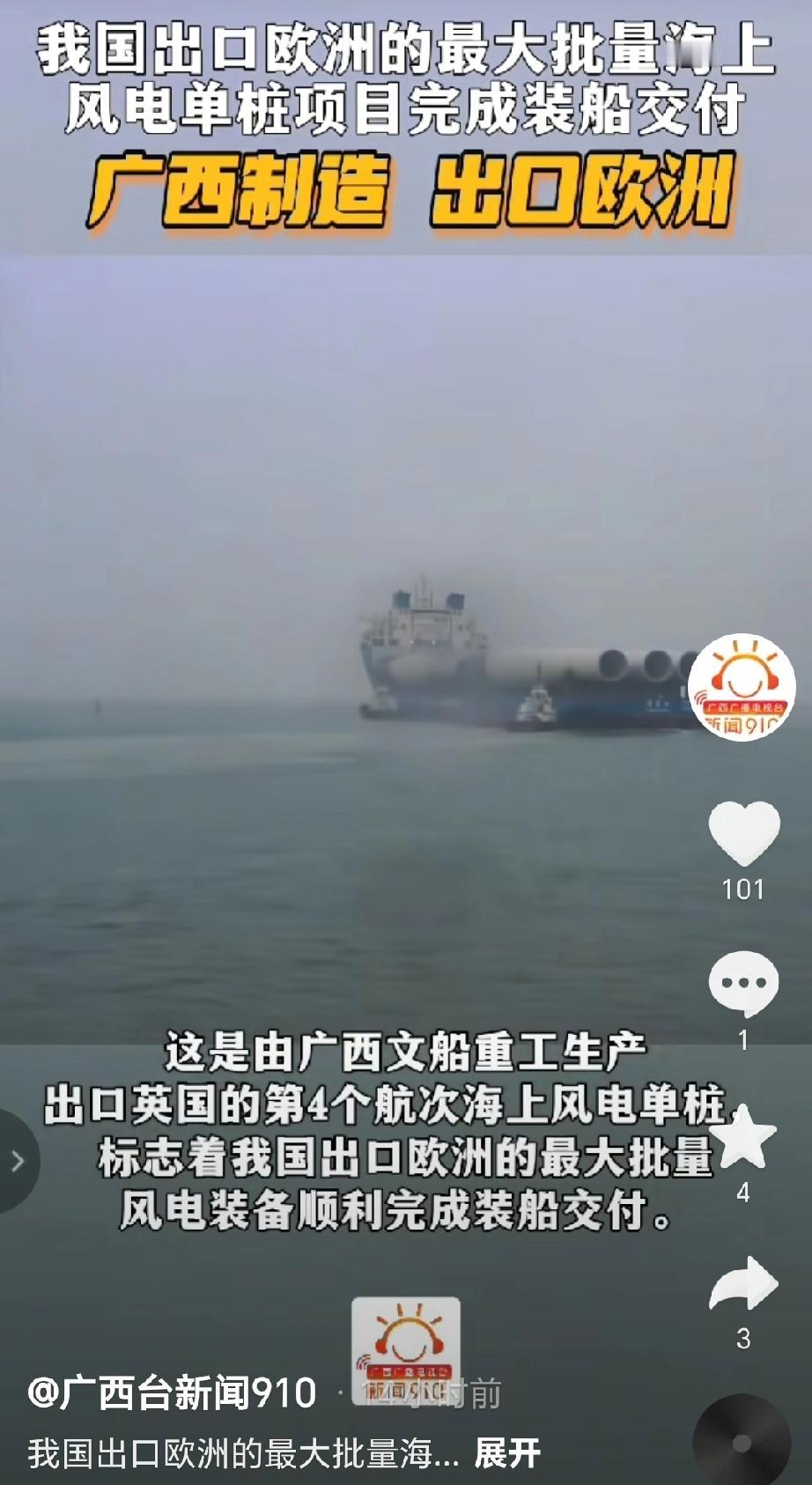Image resolution: width=812 pixels, height=1485 pixels.
Task: Select the comment count 1
Action: click(745, 1038)
